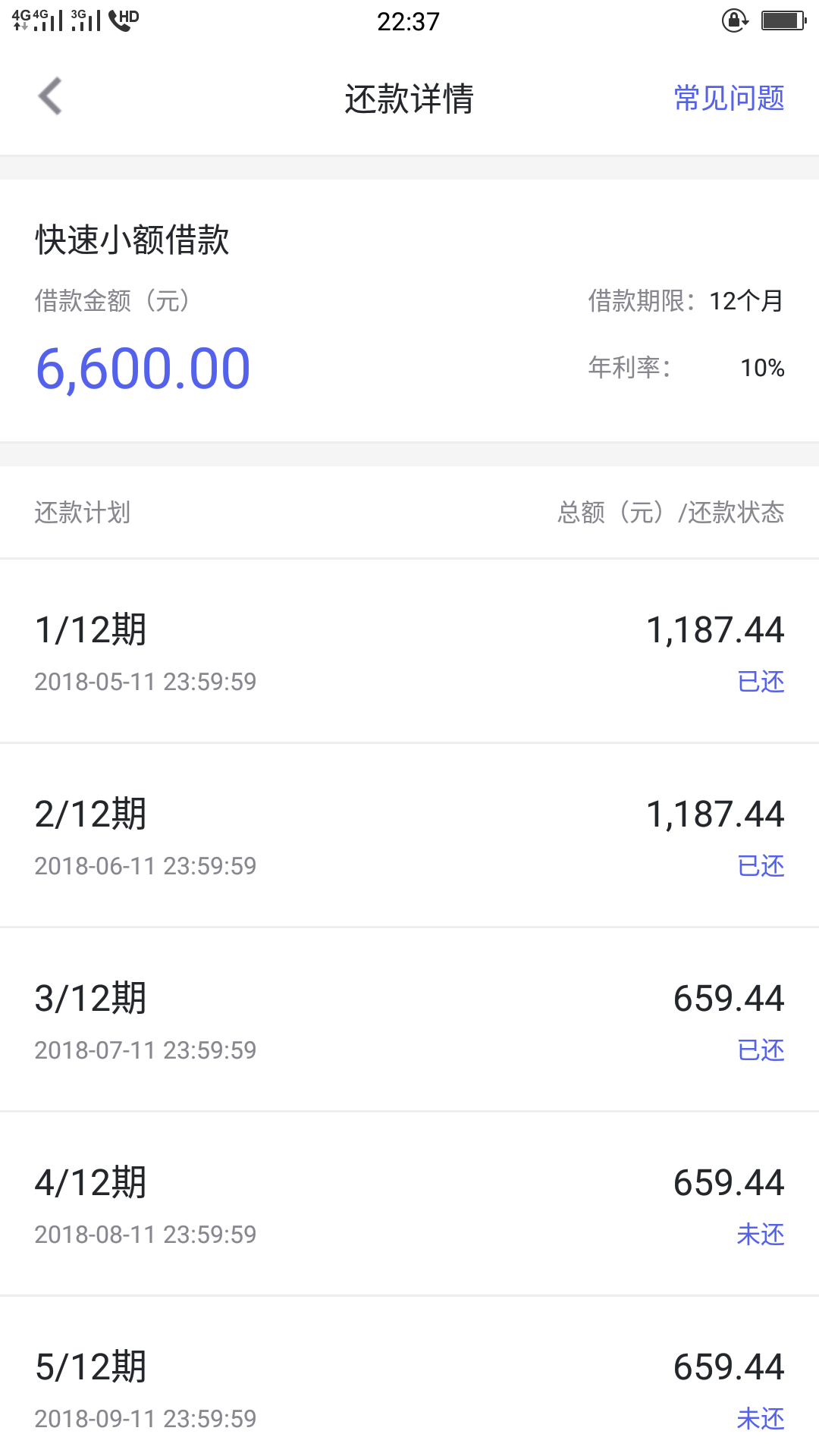
Task: Open the 常见问题 FAQ link
Action: tap(729, 99)
